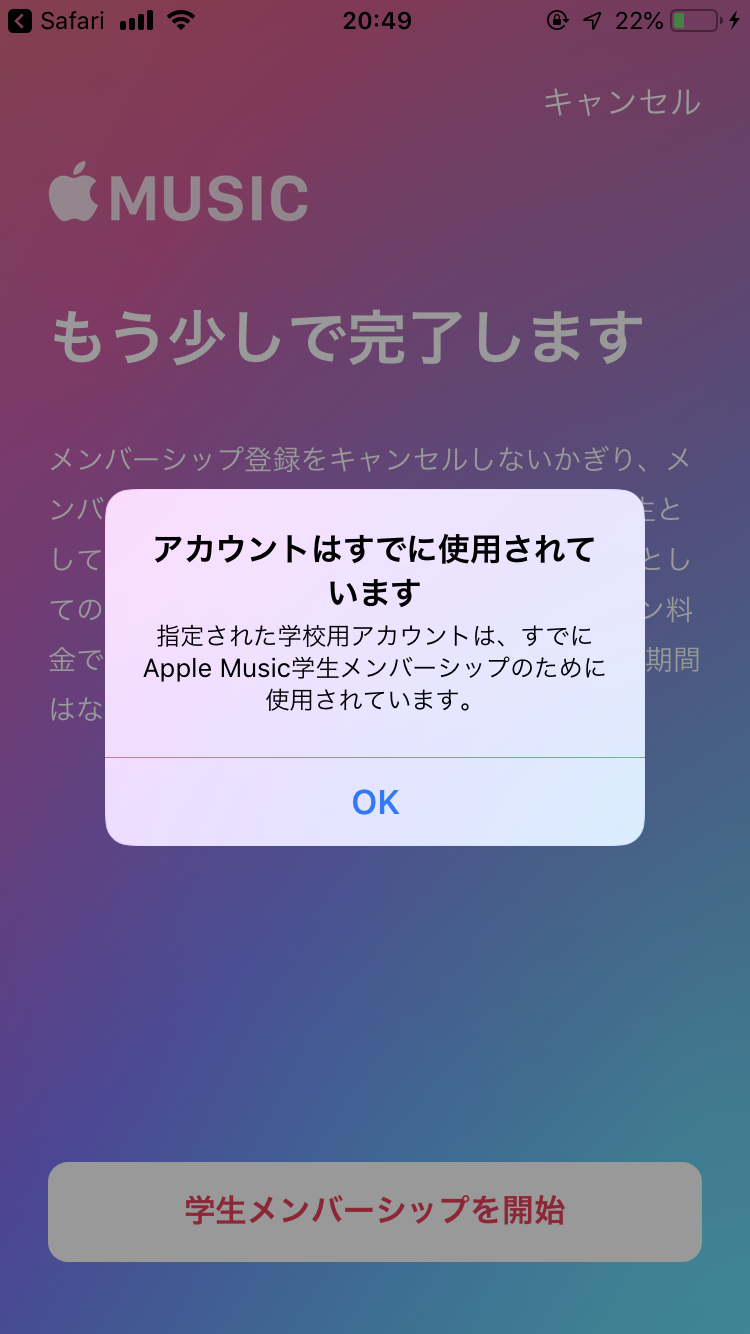Tap 学生メンバーシップを開始 button

coord(375,1211)
